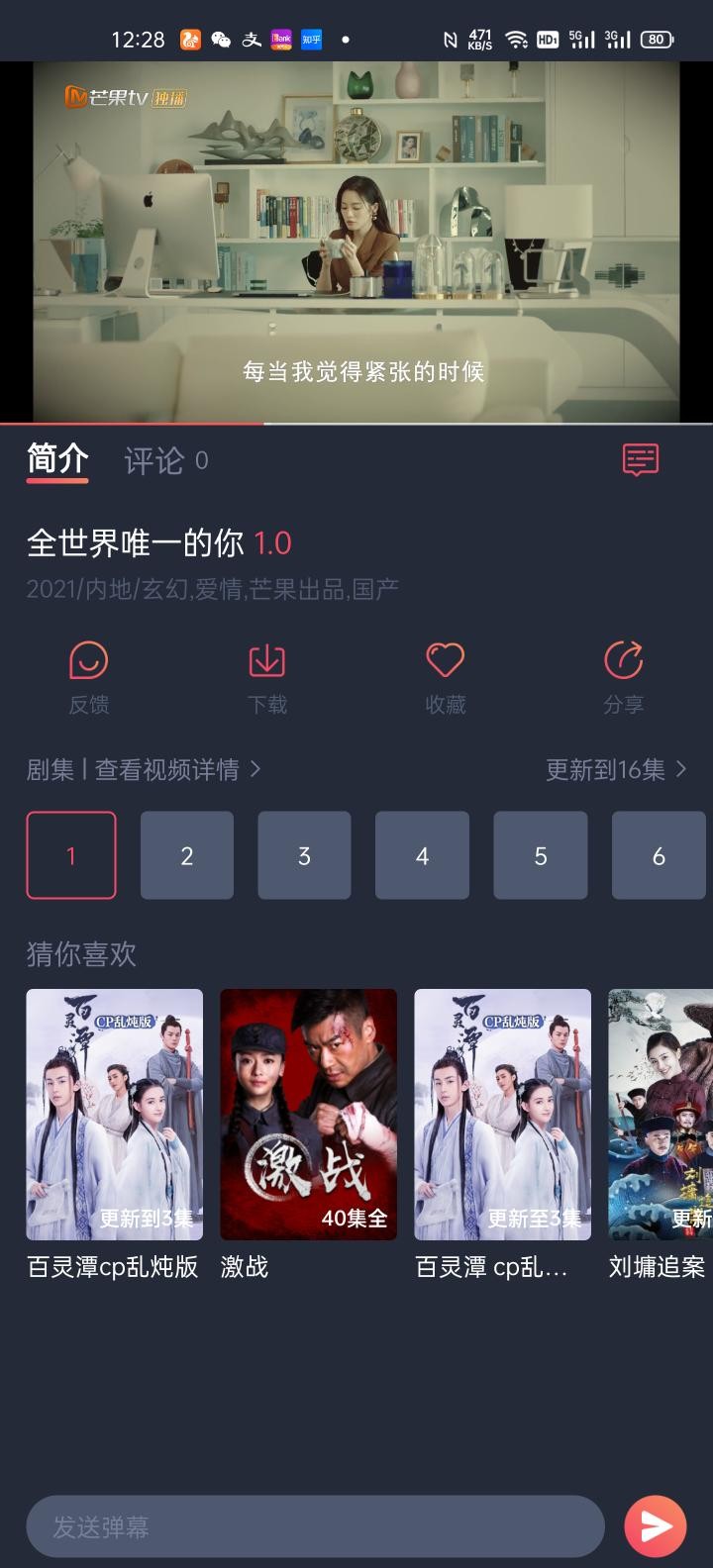Play episode 5
The height and width of the screenshot is (1568, 713).
540,855
